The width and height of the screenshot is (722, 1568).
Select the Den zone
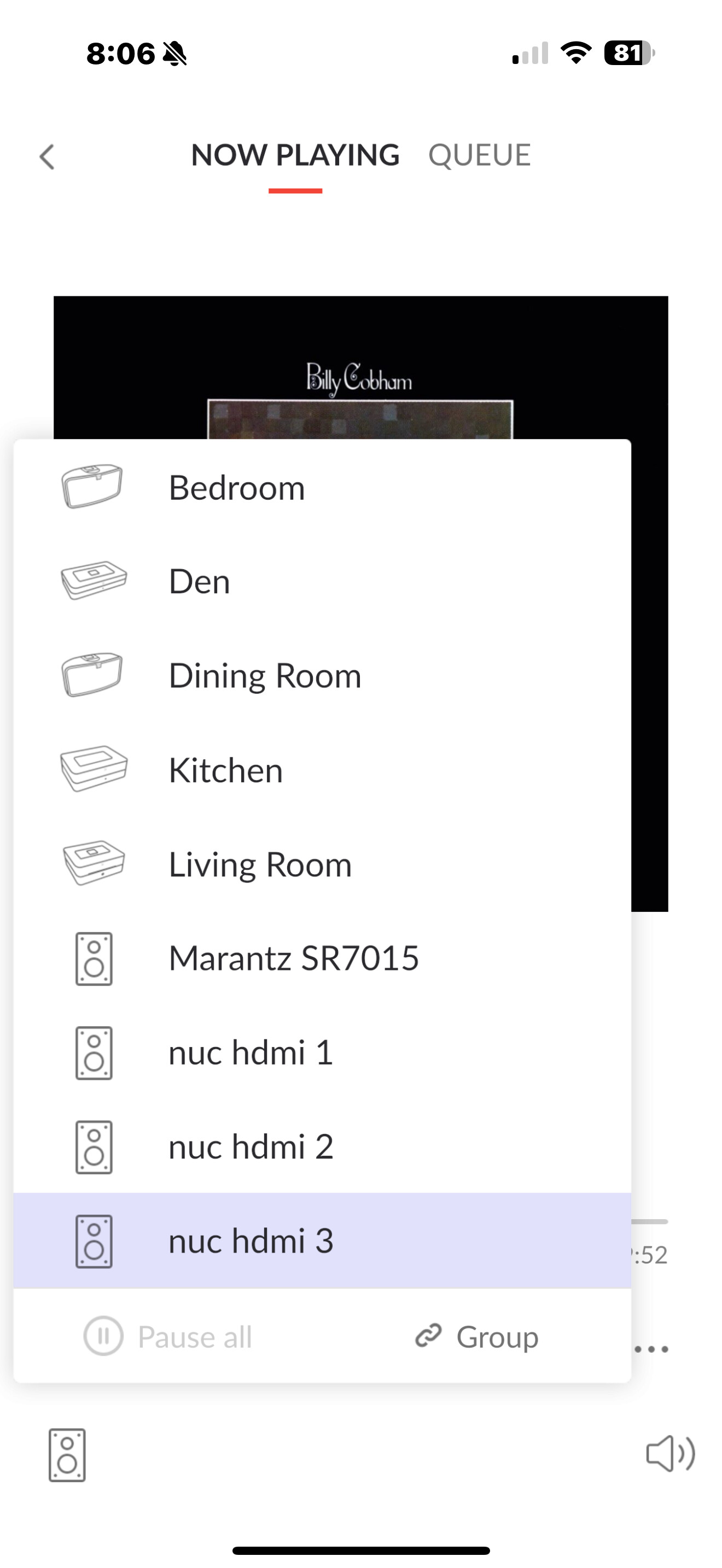pos(322,581)
